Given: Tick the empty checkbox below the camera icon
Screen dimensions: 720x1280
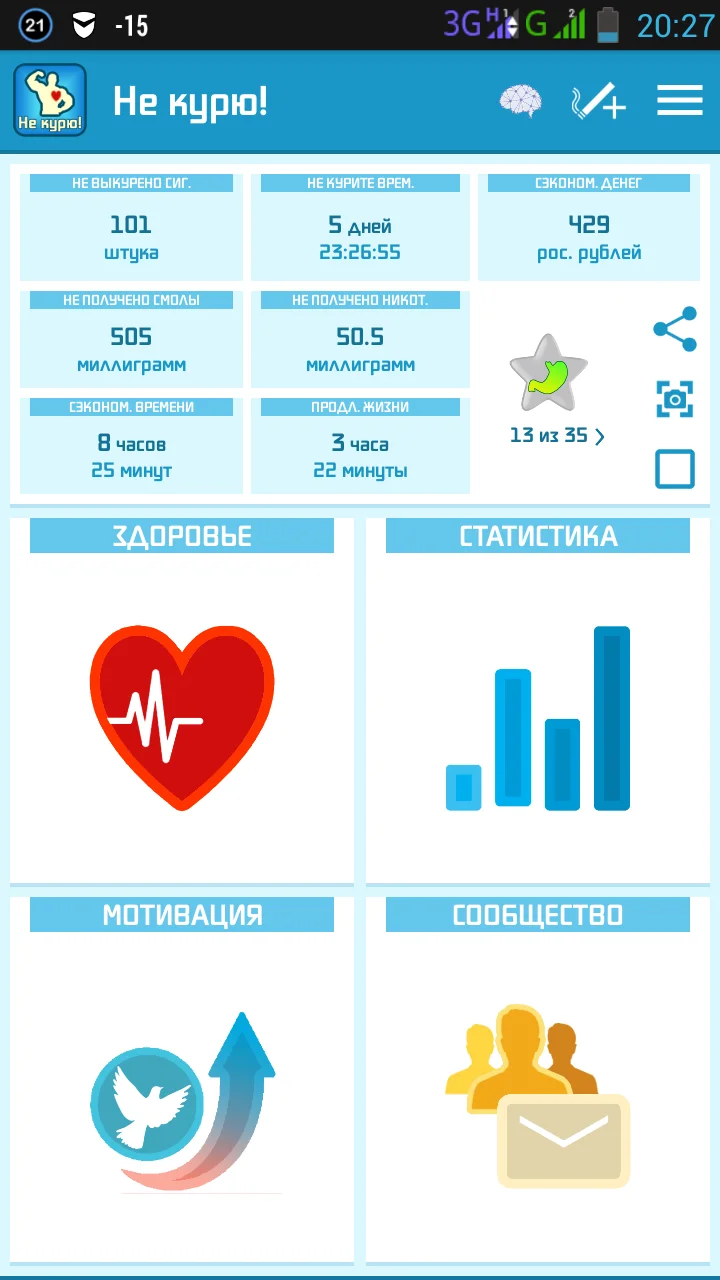Looking at the screenshot, I should 674,469.
